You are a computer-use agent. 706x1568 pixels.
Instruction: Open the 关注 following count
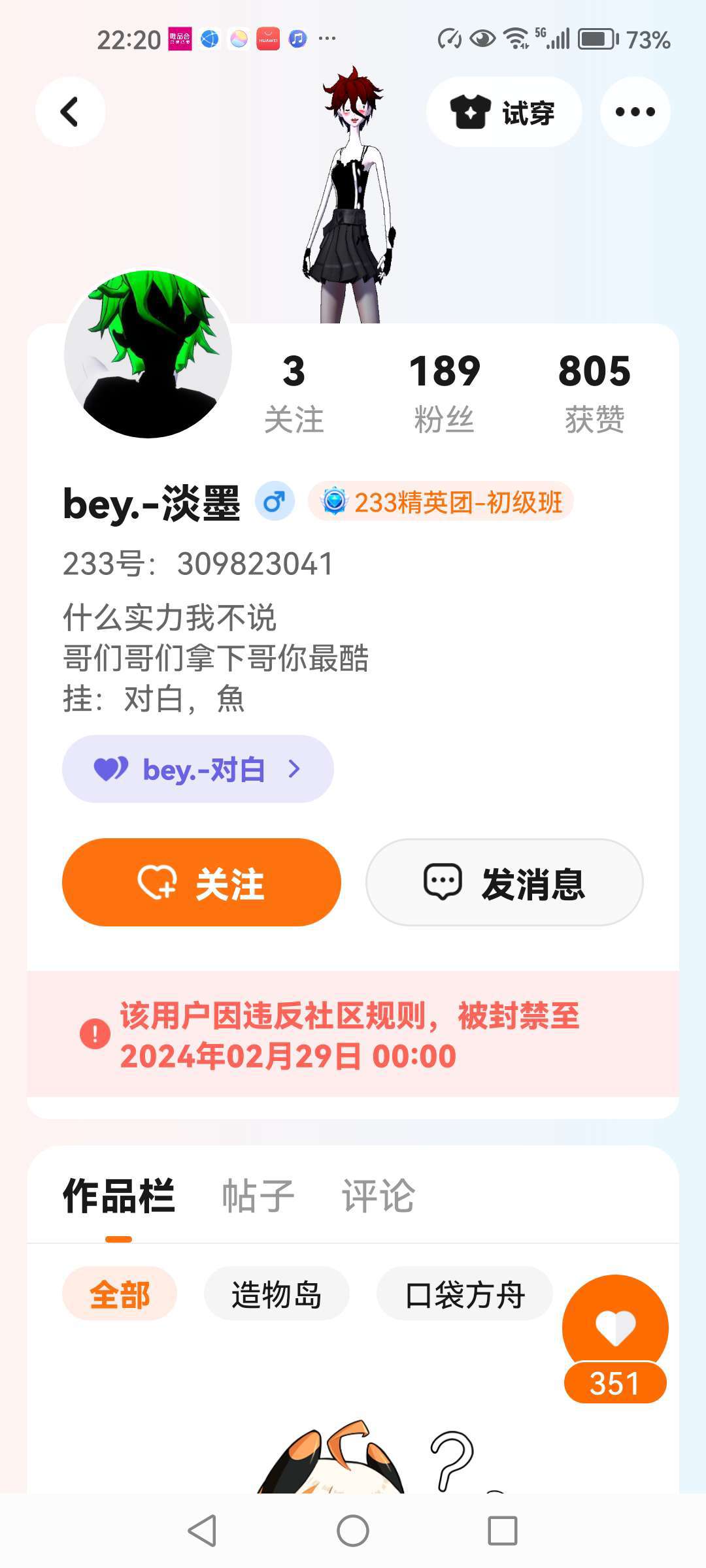(294, 392)
